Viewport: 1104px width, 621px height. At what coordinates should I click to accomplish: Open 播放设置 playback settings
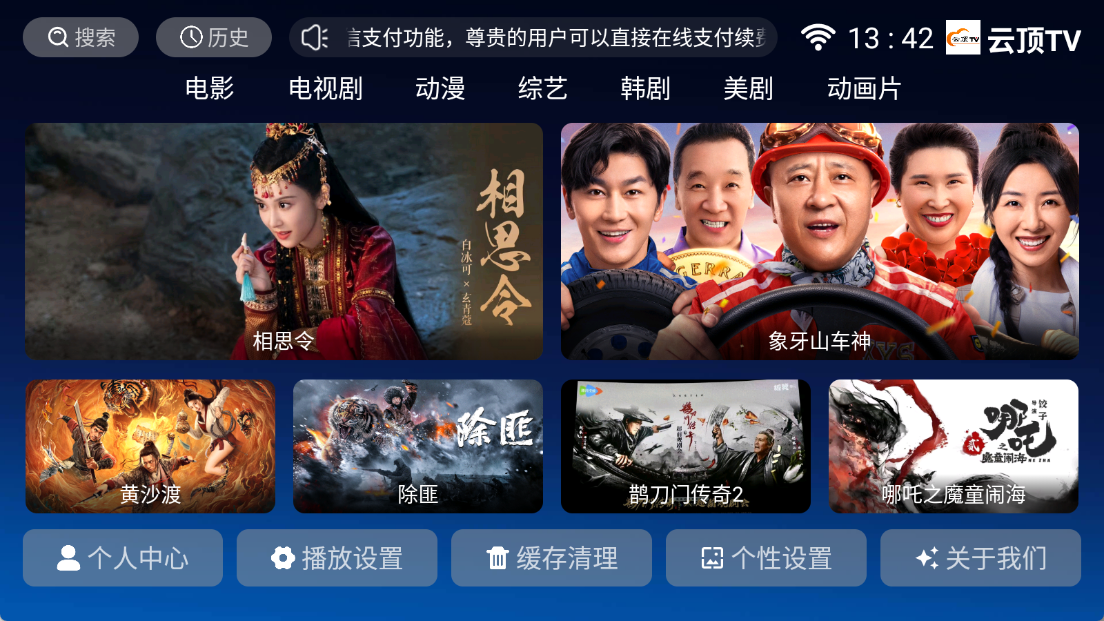point(337,558)
